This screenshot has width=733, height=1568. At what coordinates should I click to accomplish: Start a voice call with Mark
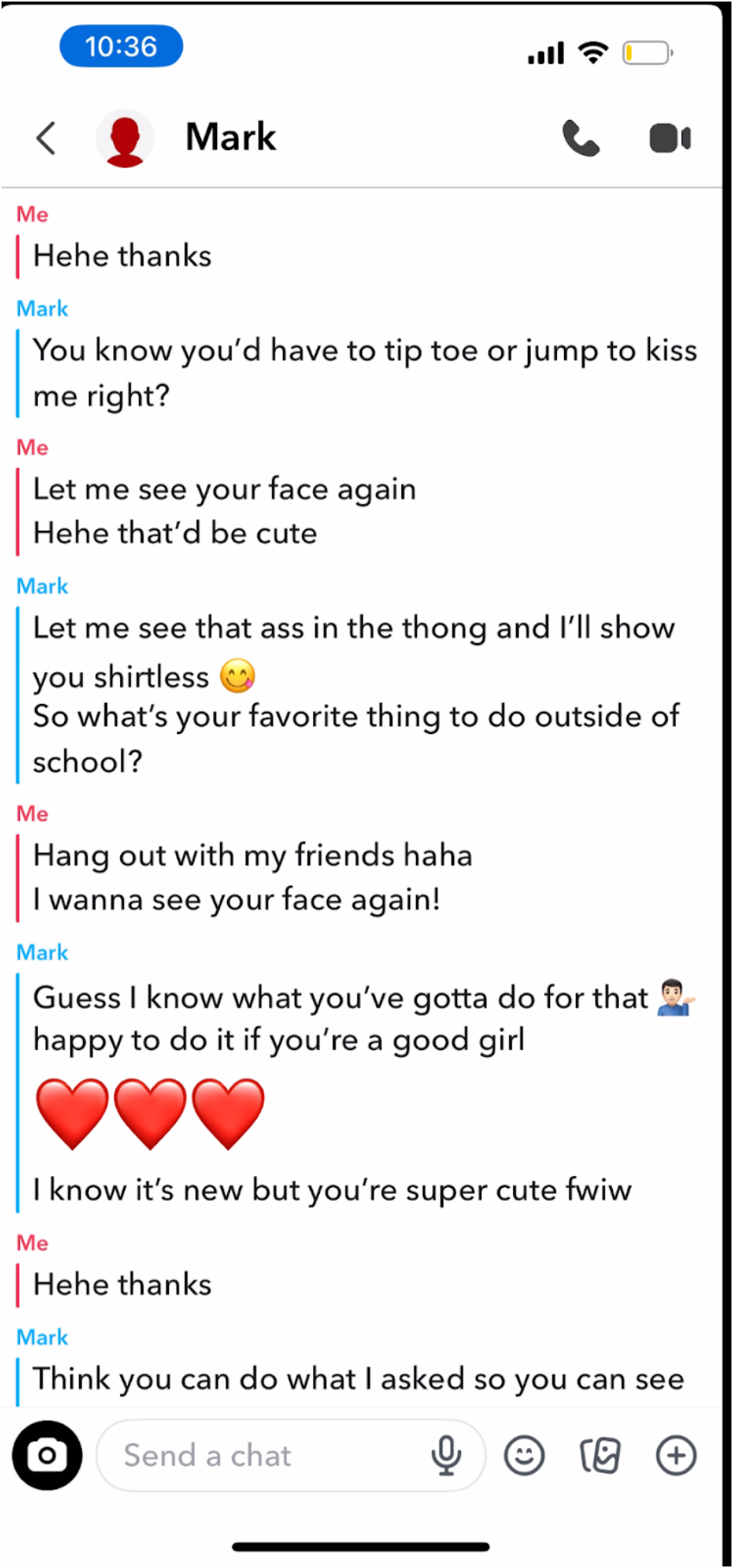pyautogui.click(x=580, y=139)
